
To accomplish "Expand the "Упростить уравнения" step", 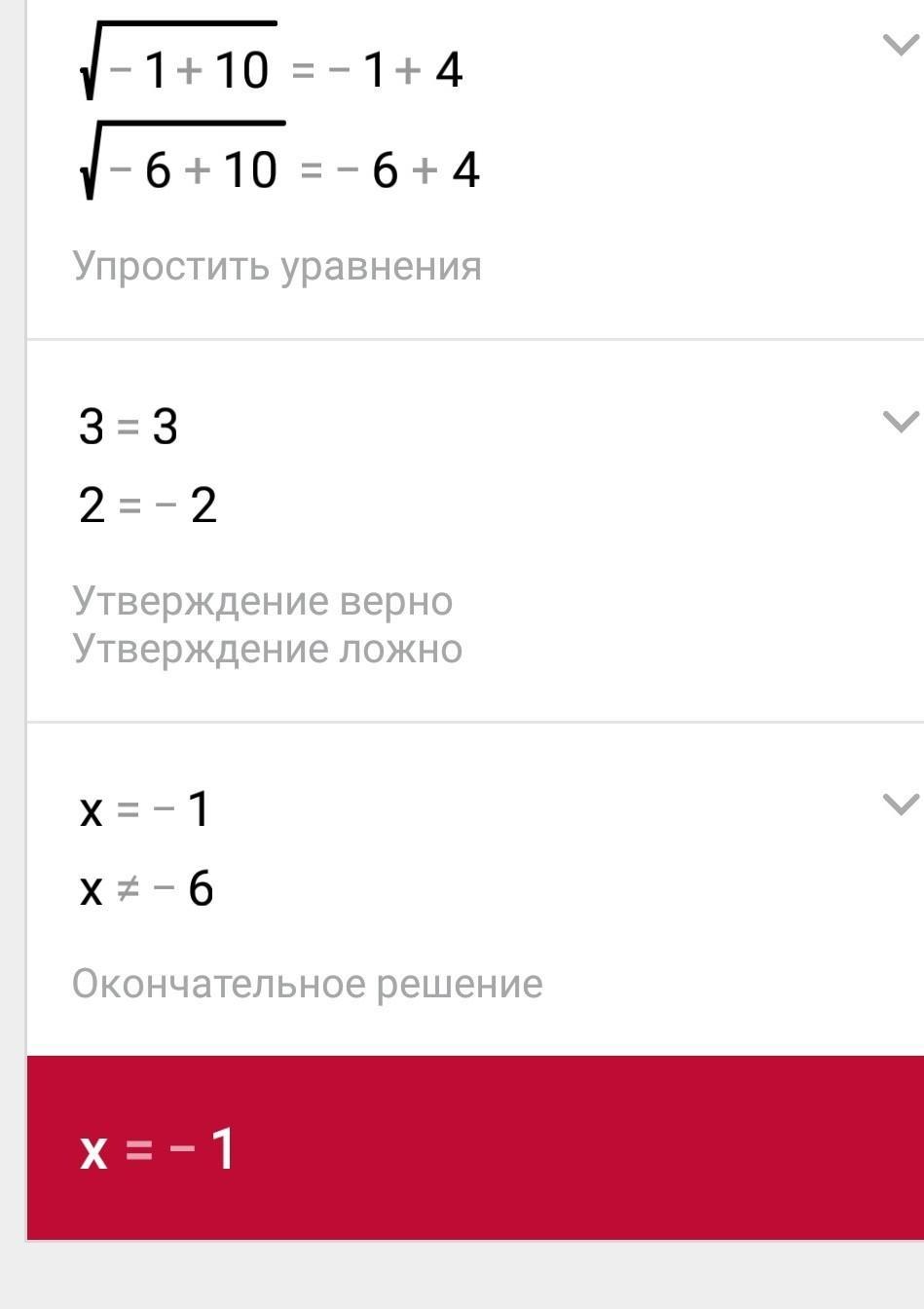I will click(x=899, y=45).
